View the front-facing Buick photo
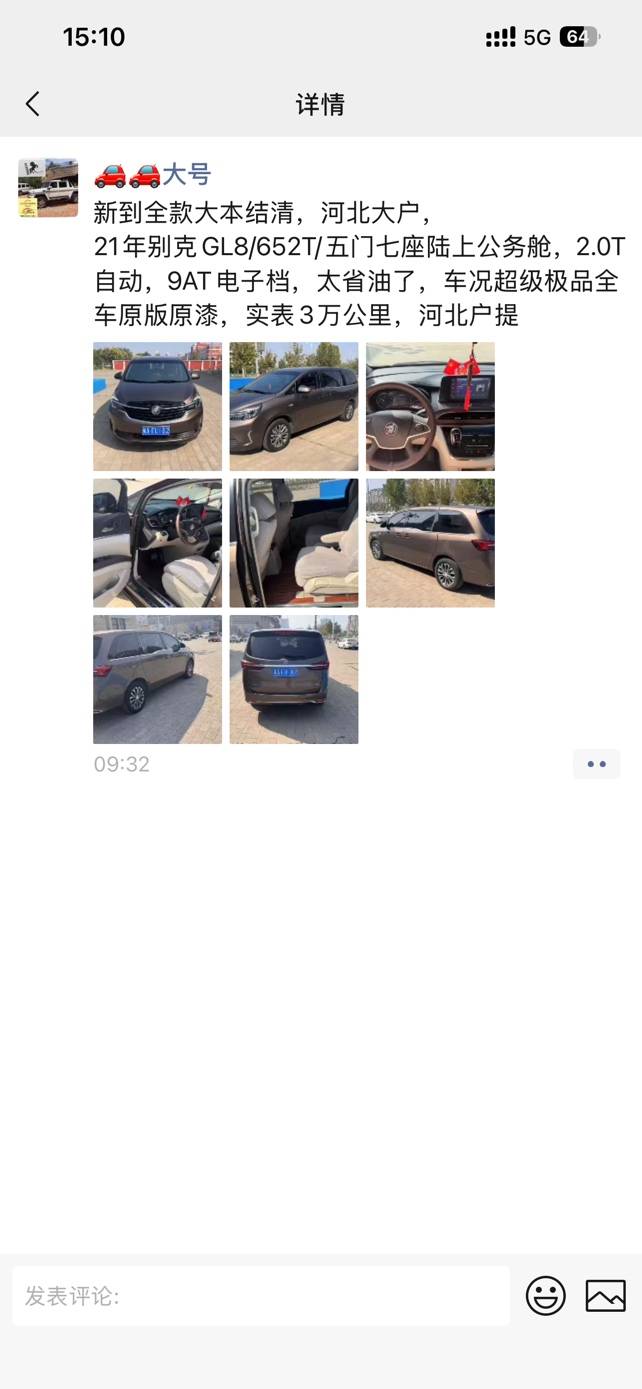The width and height of the screenshot is (642, 1389). (158, 407)
